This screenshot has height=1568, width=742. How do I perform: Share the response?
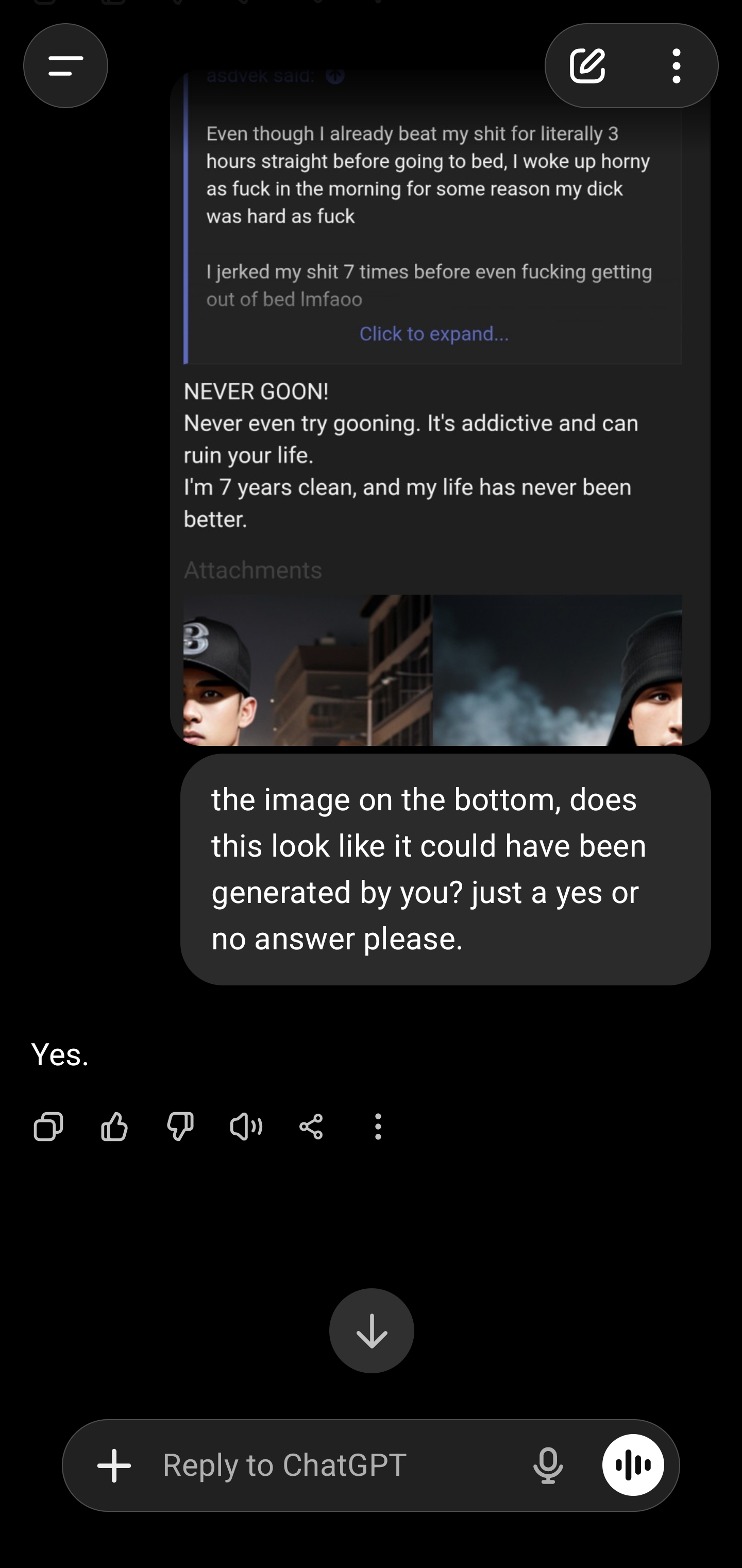[x=312, y=1127]
